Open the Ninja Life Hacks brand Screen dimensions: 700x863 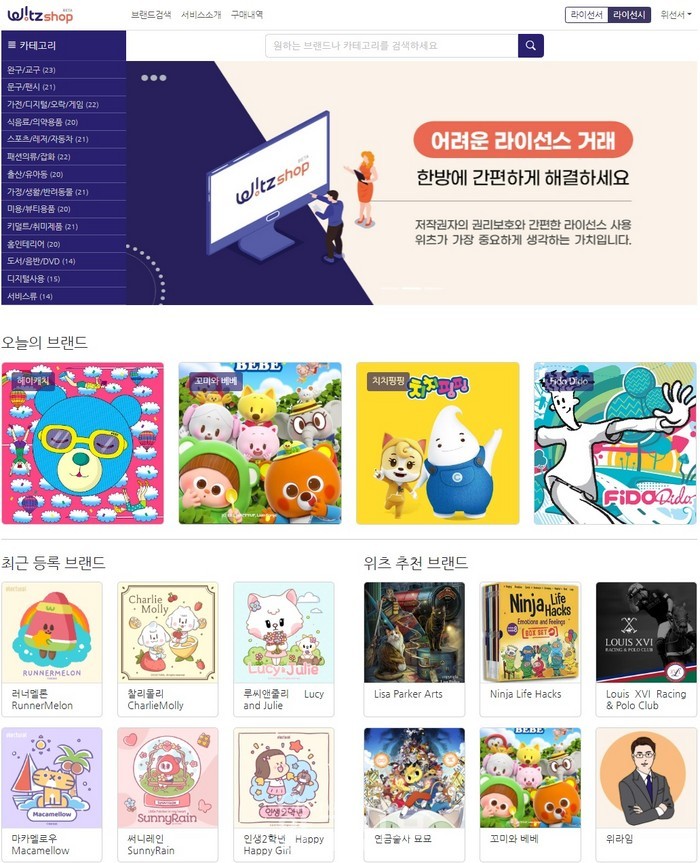click(x=530, y=648)
